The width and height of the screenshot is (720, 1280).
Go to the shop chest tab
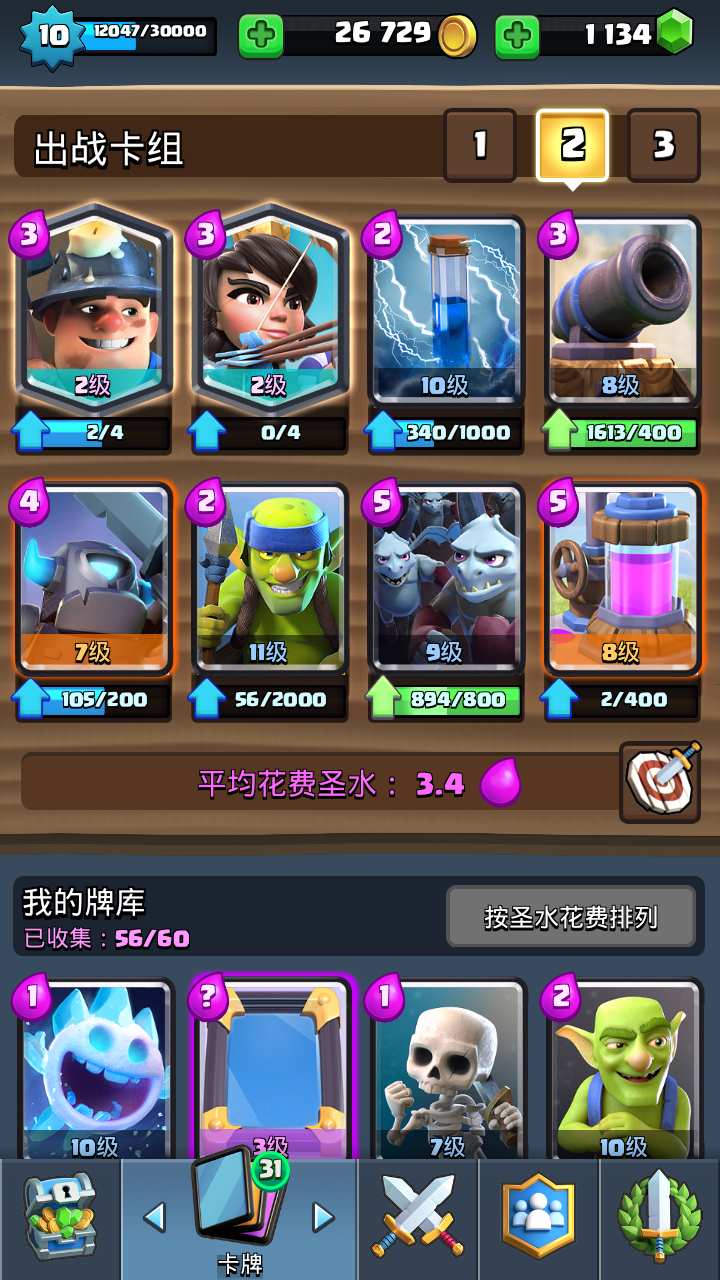coord(60,1218)
